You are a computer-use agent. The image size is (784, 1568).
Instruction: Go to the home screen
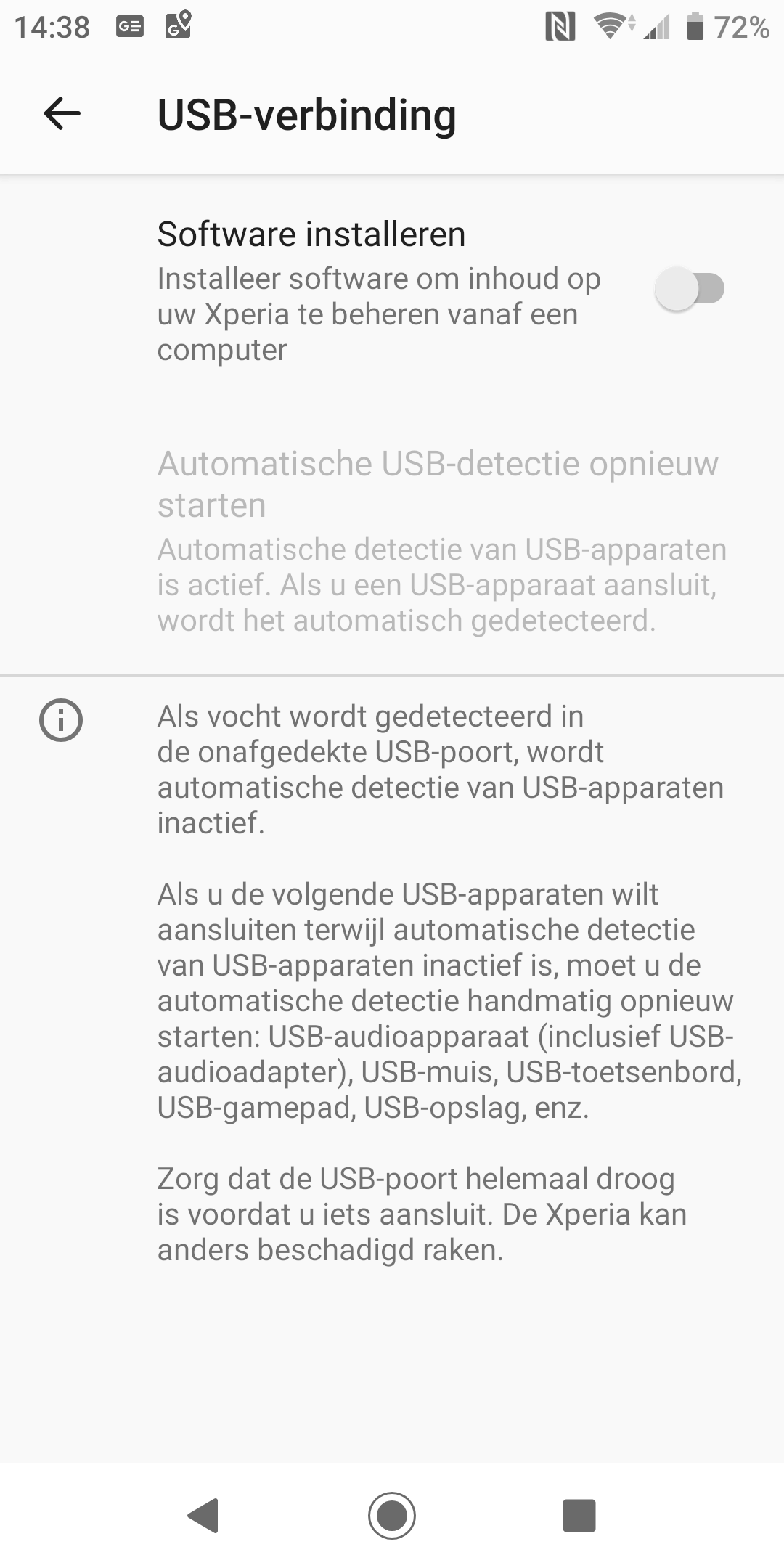[392, 1515]
